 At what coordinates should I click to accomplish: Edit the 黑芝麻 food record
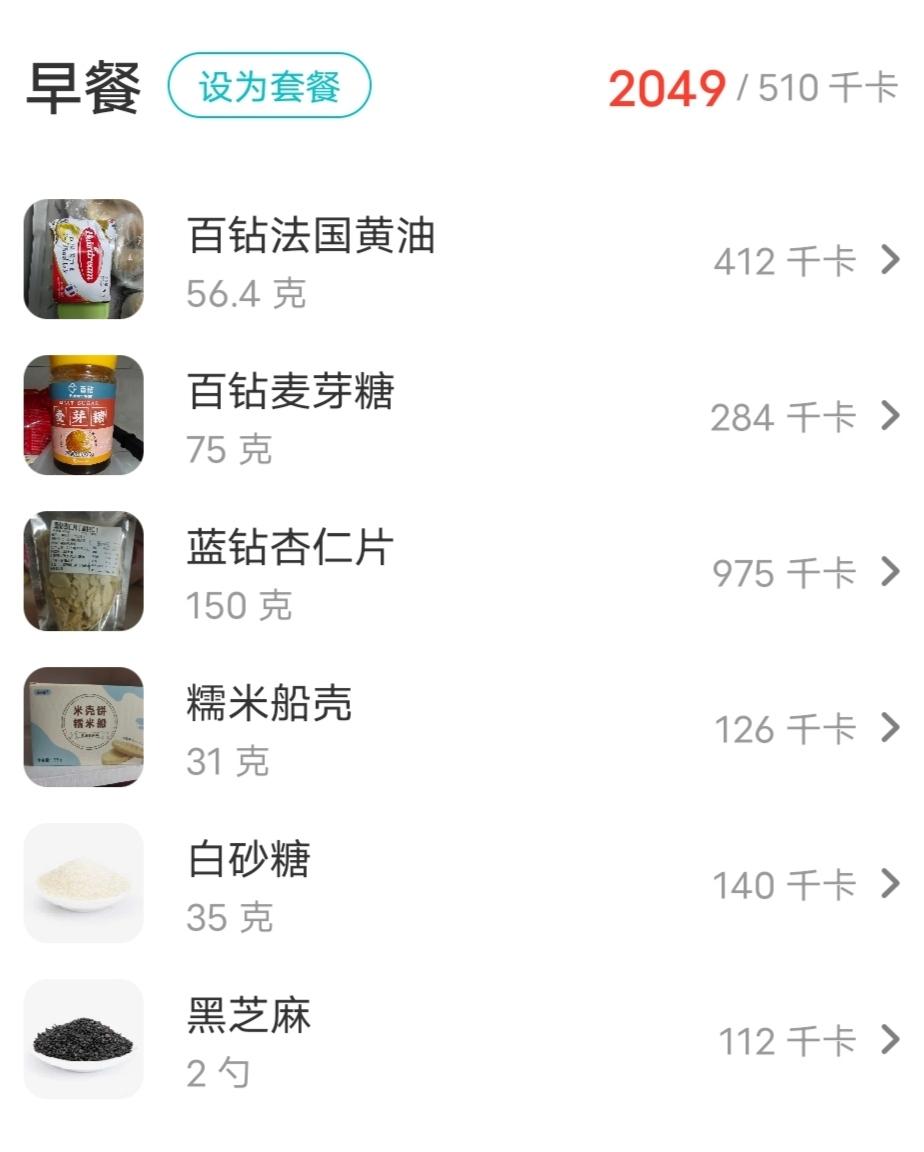point(460,1040)
